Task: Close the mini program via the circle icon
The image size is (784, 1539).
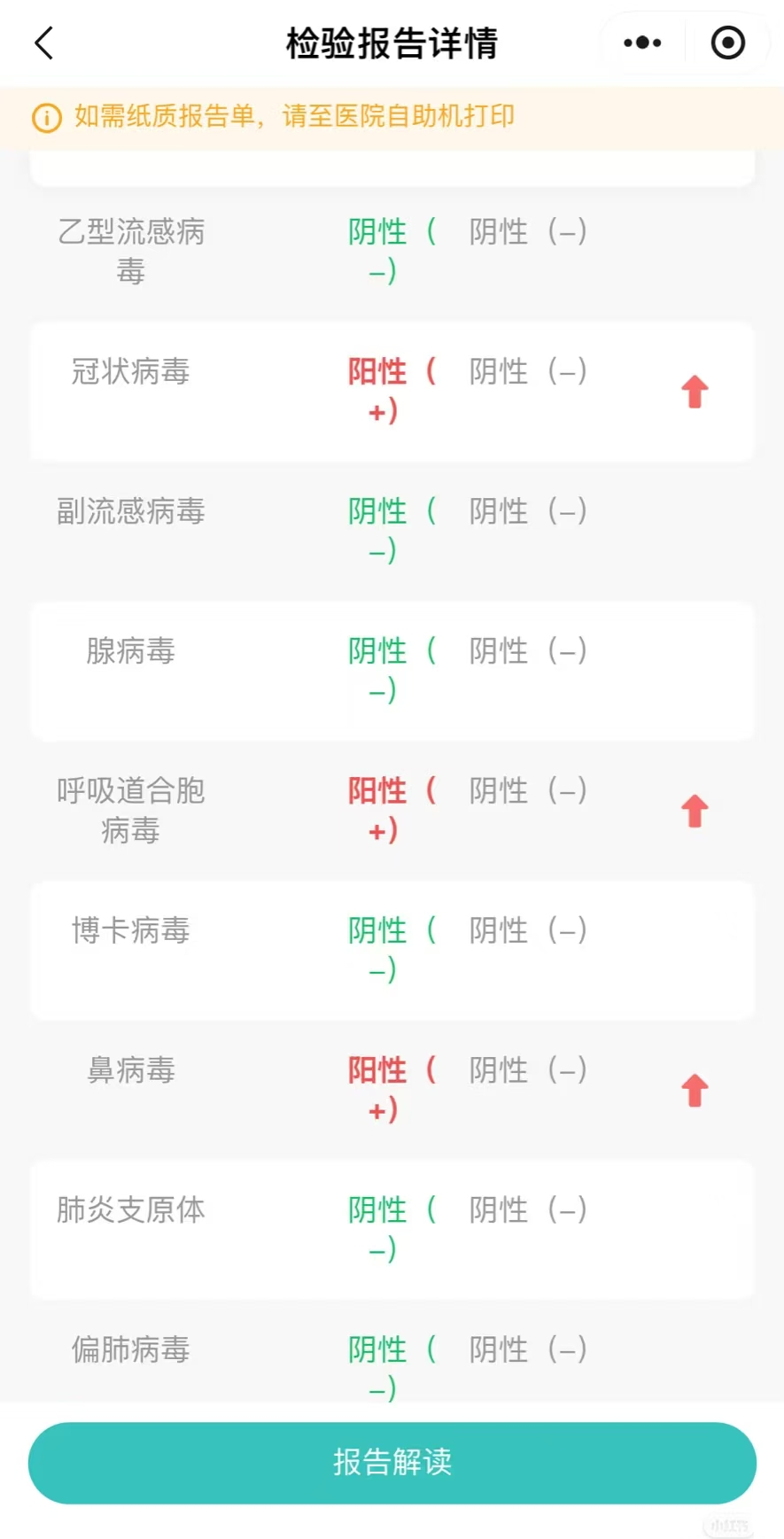Action: click(728, 43)
